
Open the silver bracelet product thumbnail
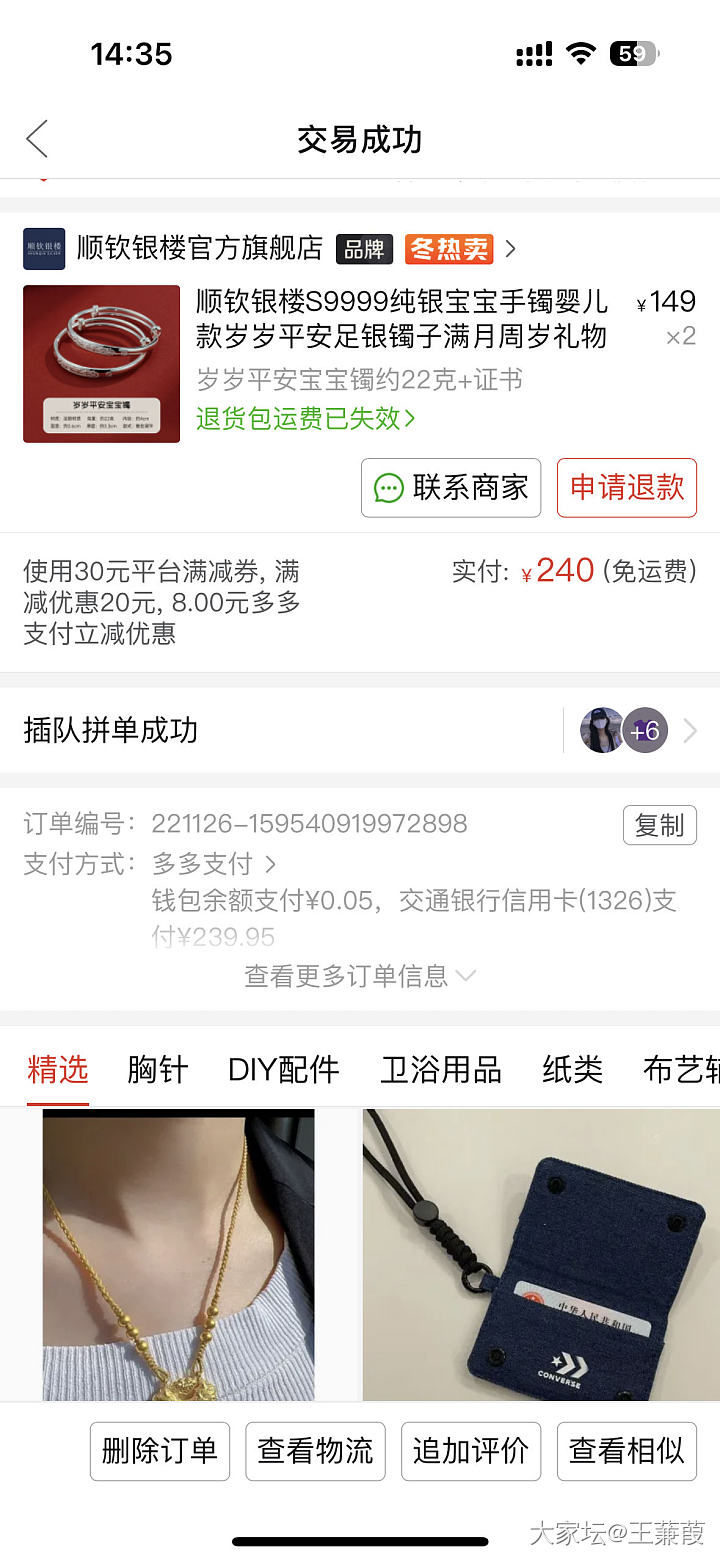coord(101,364)
